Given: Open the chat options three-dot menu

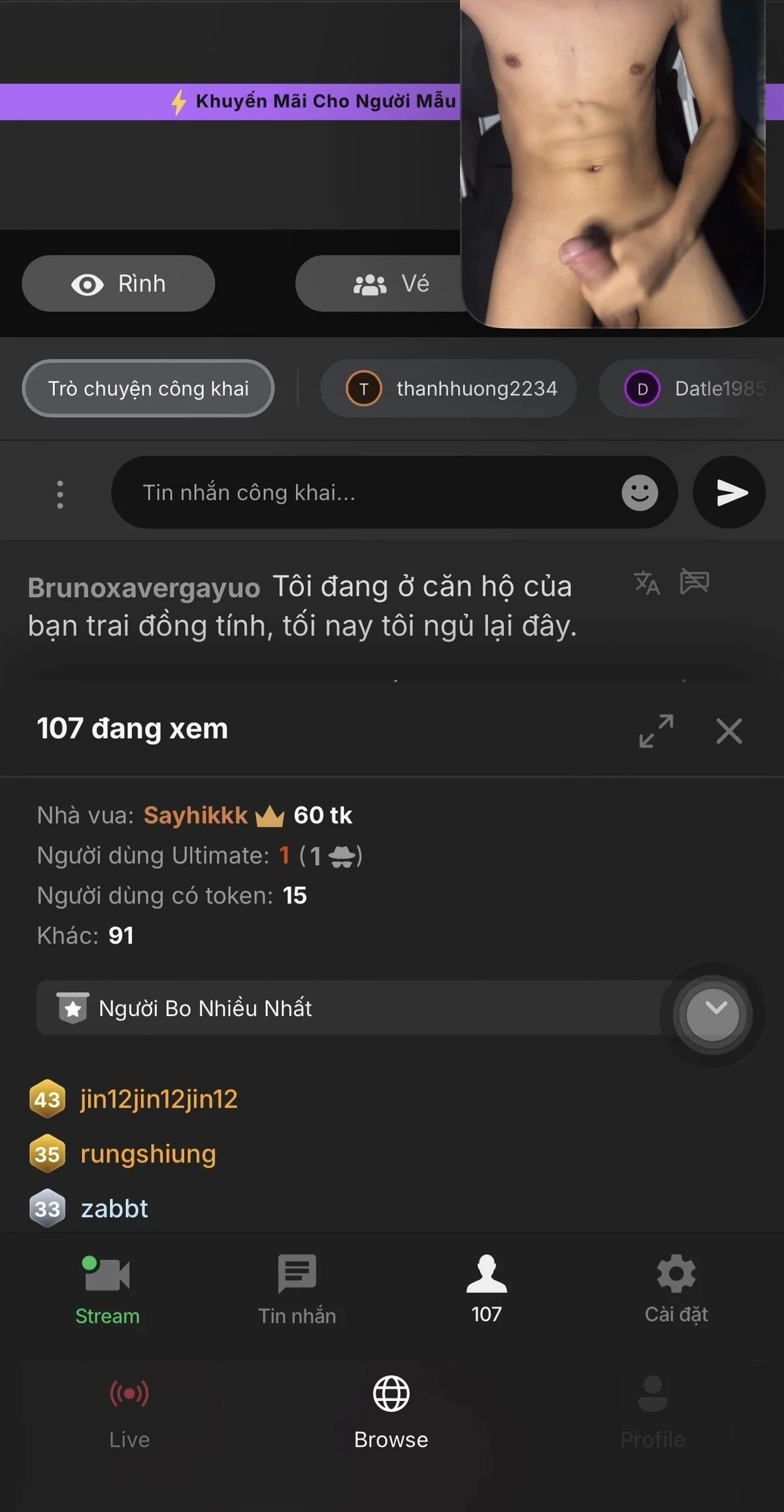Looking at the screenshot, I should [x=60, y=494].
